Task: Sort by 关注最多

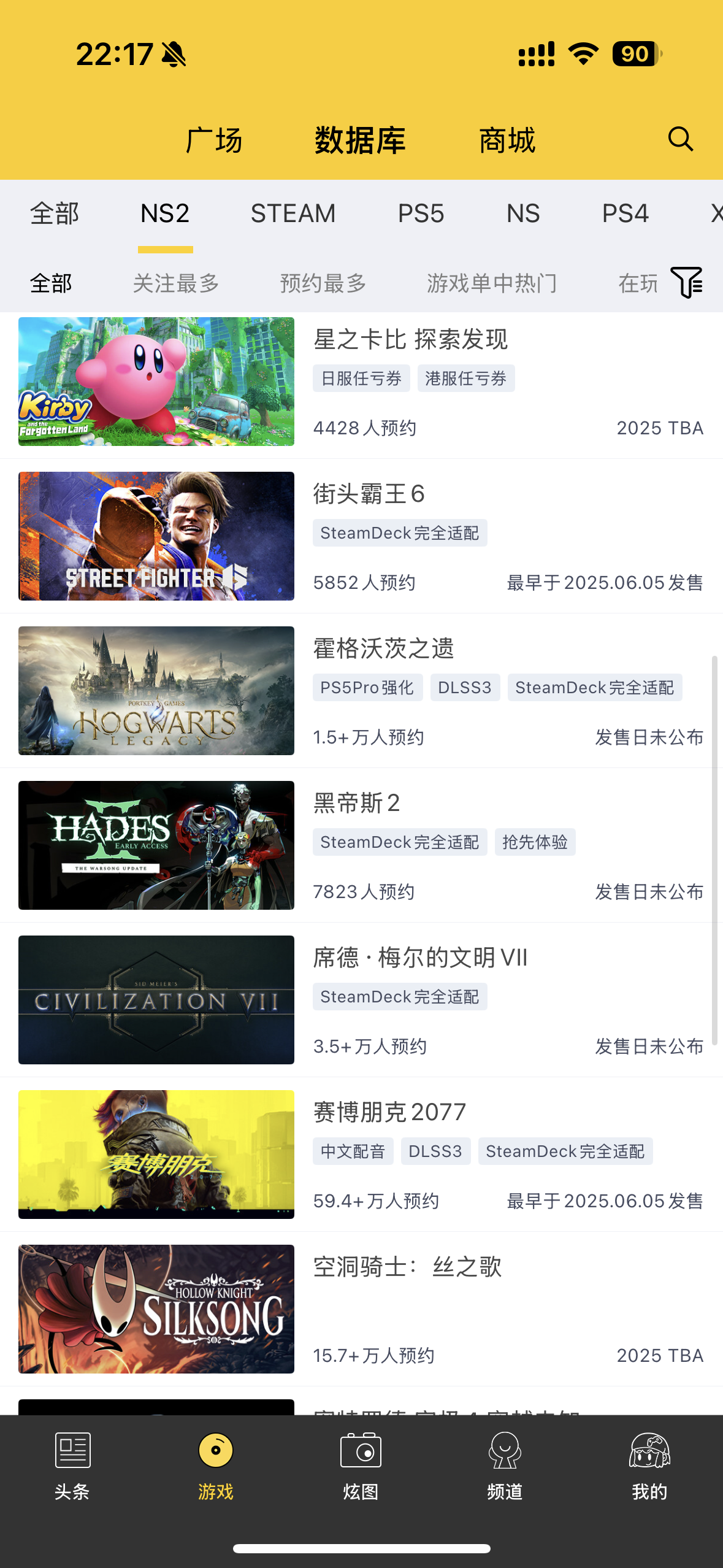Action: point(176,283)
